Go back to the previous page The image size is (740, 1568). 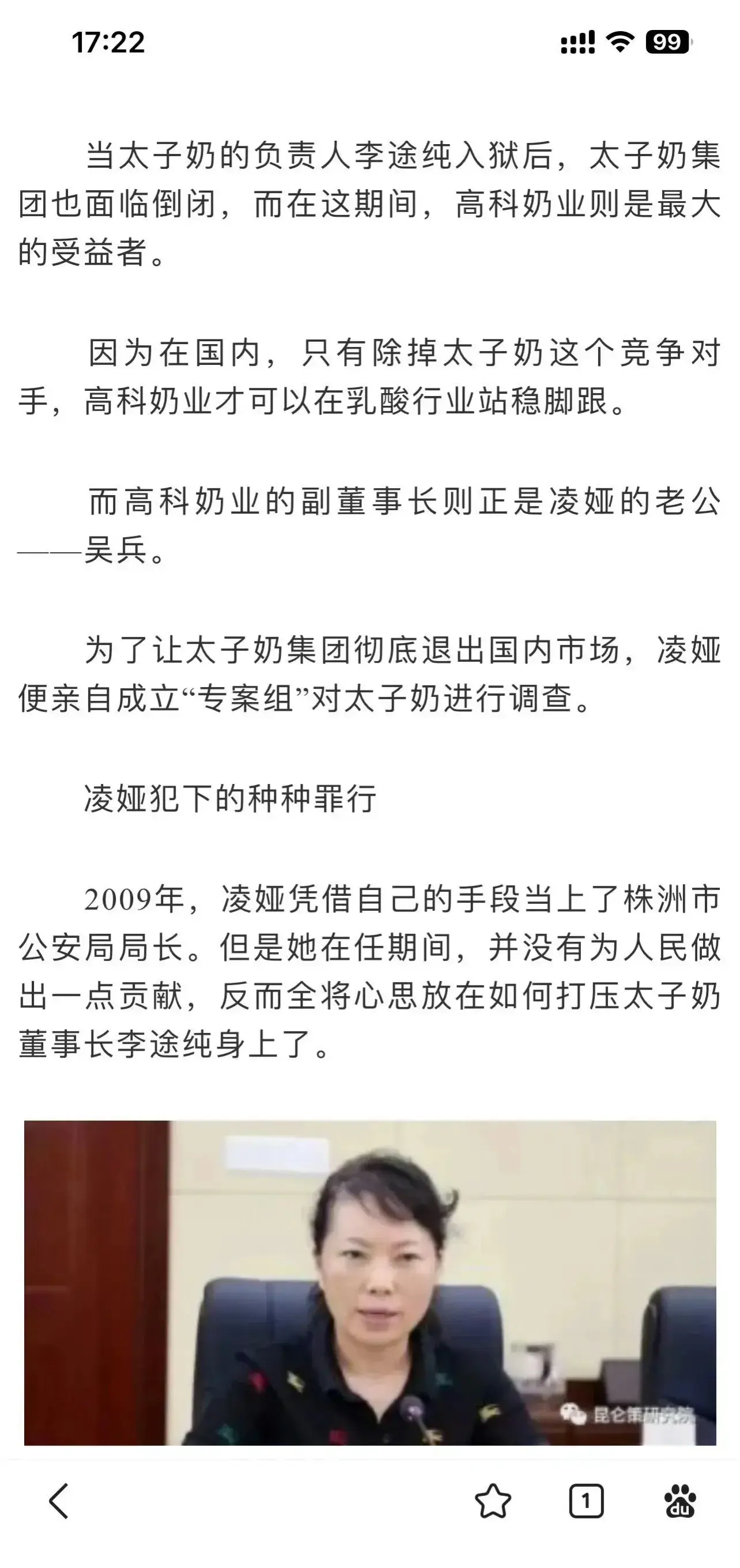[x=59, y=1501]
